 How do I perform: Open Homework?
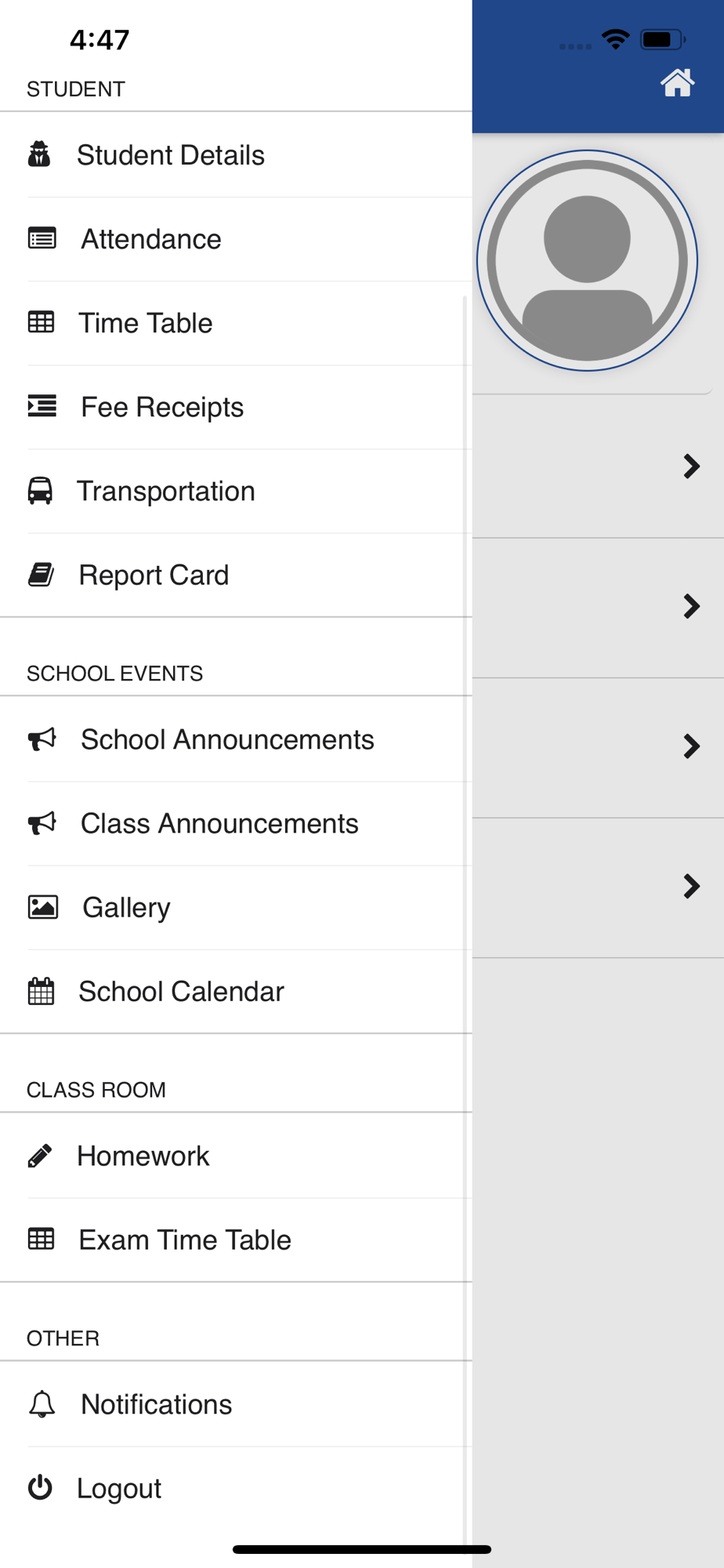tap(236, 1156)
